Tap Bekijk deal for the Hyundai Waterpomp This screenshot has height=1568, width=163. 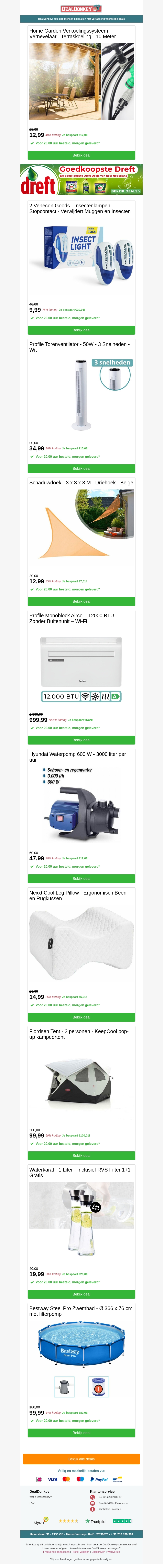[x=81, y=878]
